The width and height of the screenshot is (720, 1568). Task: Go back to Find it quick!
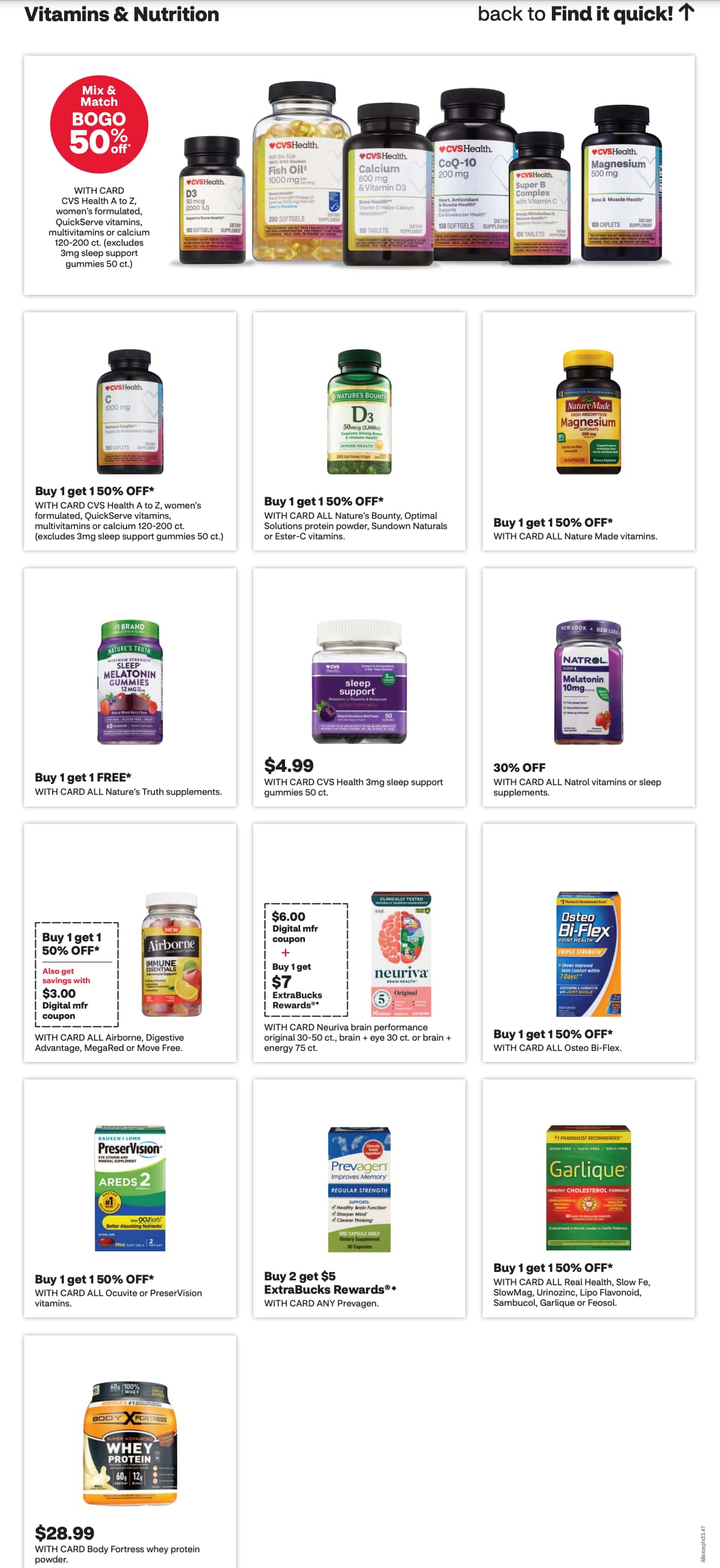pyautogui.click(x=585, y=13)
